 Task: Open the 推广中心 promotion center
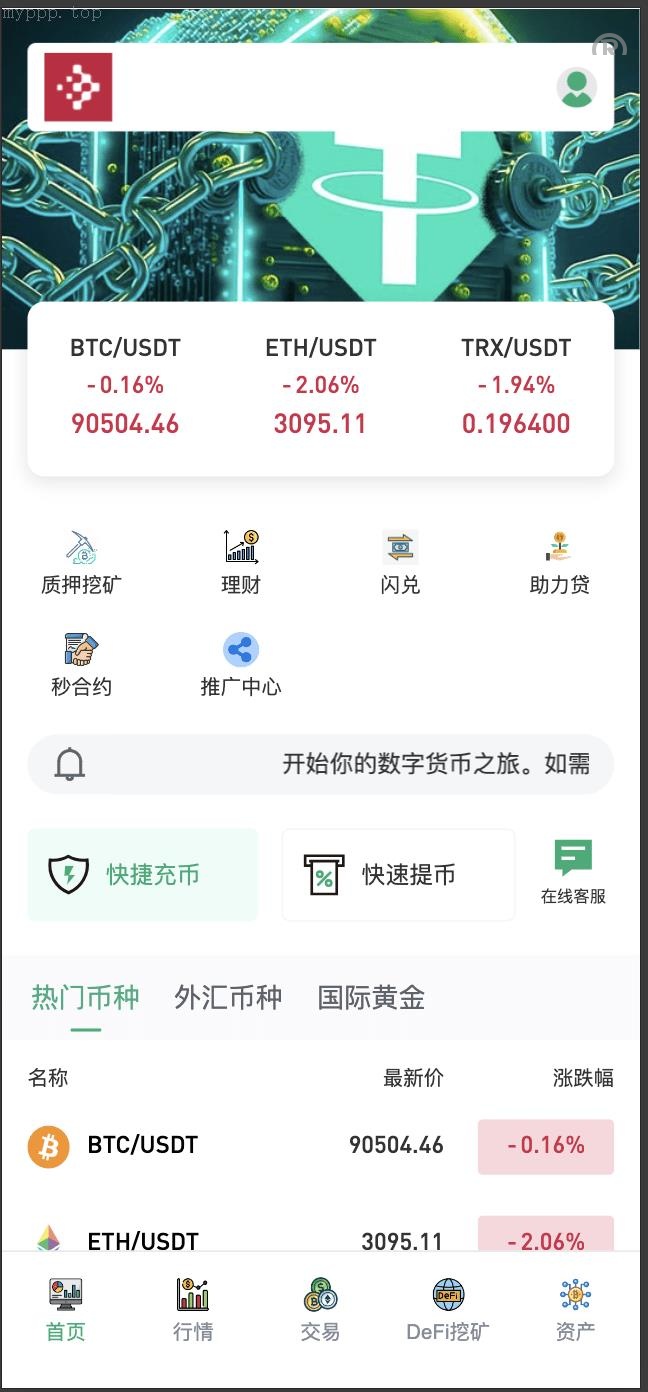[241, 665]
